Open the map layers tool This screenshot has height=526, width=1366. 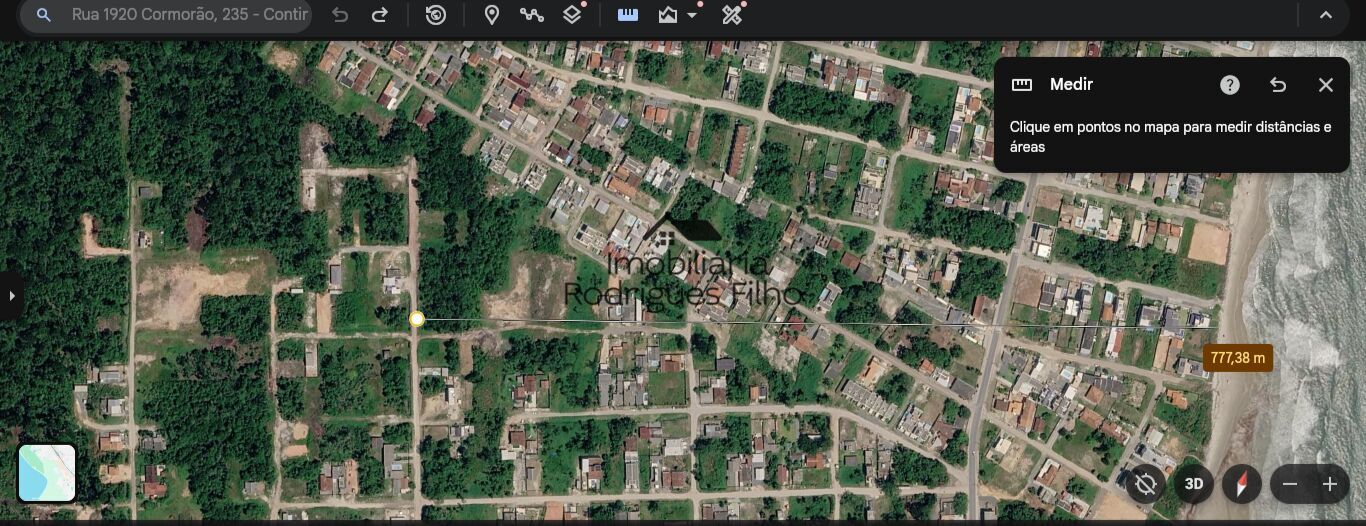point(572,15)
